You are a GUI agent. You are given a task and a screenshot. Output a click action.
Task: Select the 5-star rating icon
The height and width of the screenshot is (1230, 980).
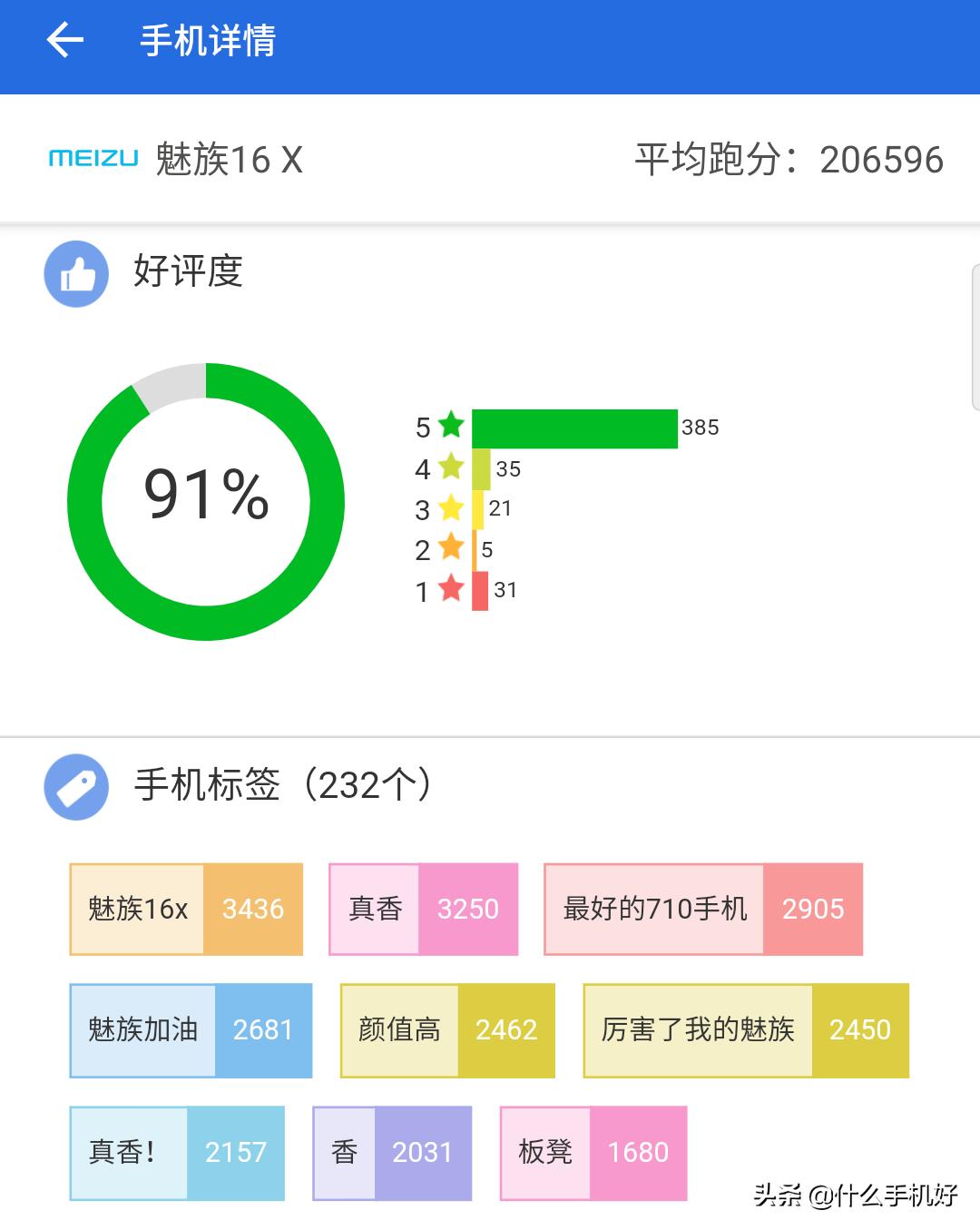pyautogui.click(x=451, y=425)
